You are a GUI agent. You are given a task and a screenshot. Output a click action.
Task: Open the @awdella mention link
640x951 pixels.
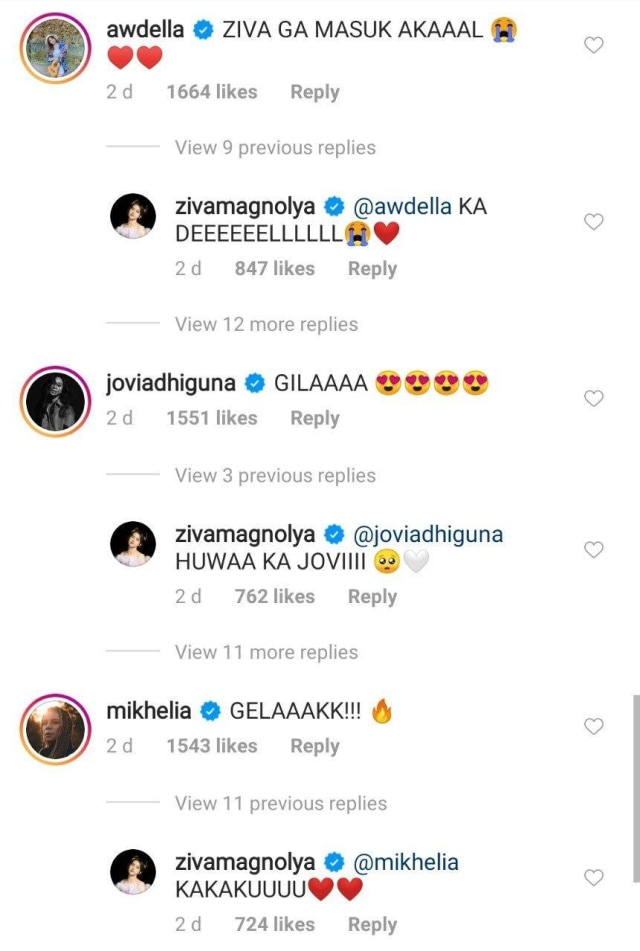[x=403, y=207]
